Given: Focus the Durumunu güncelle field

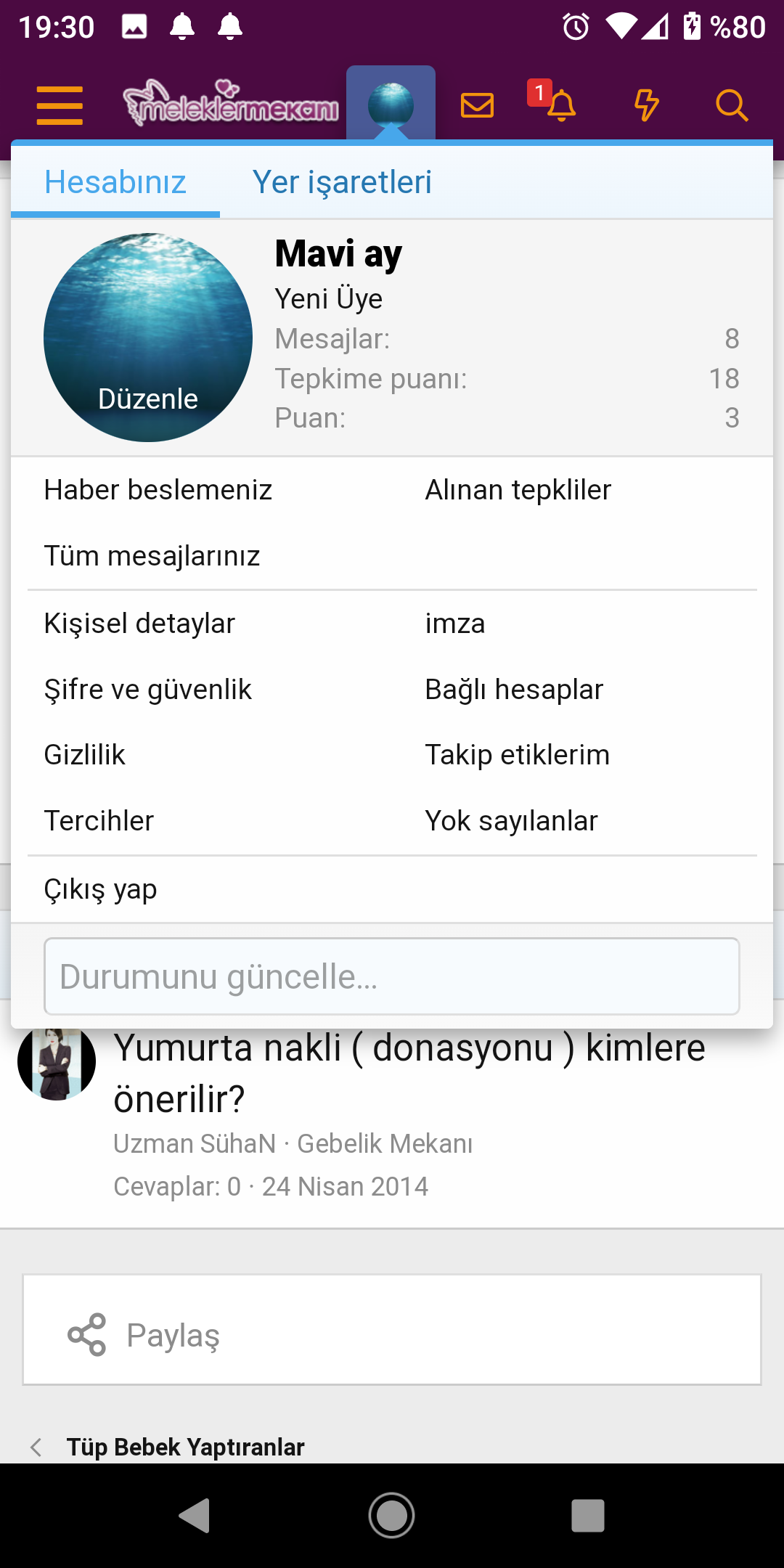Looking at the screenshot, I should [392, 976].
